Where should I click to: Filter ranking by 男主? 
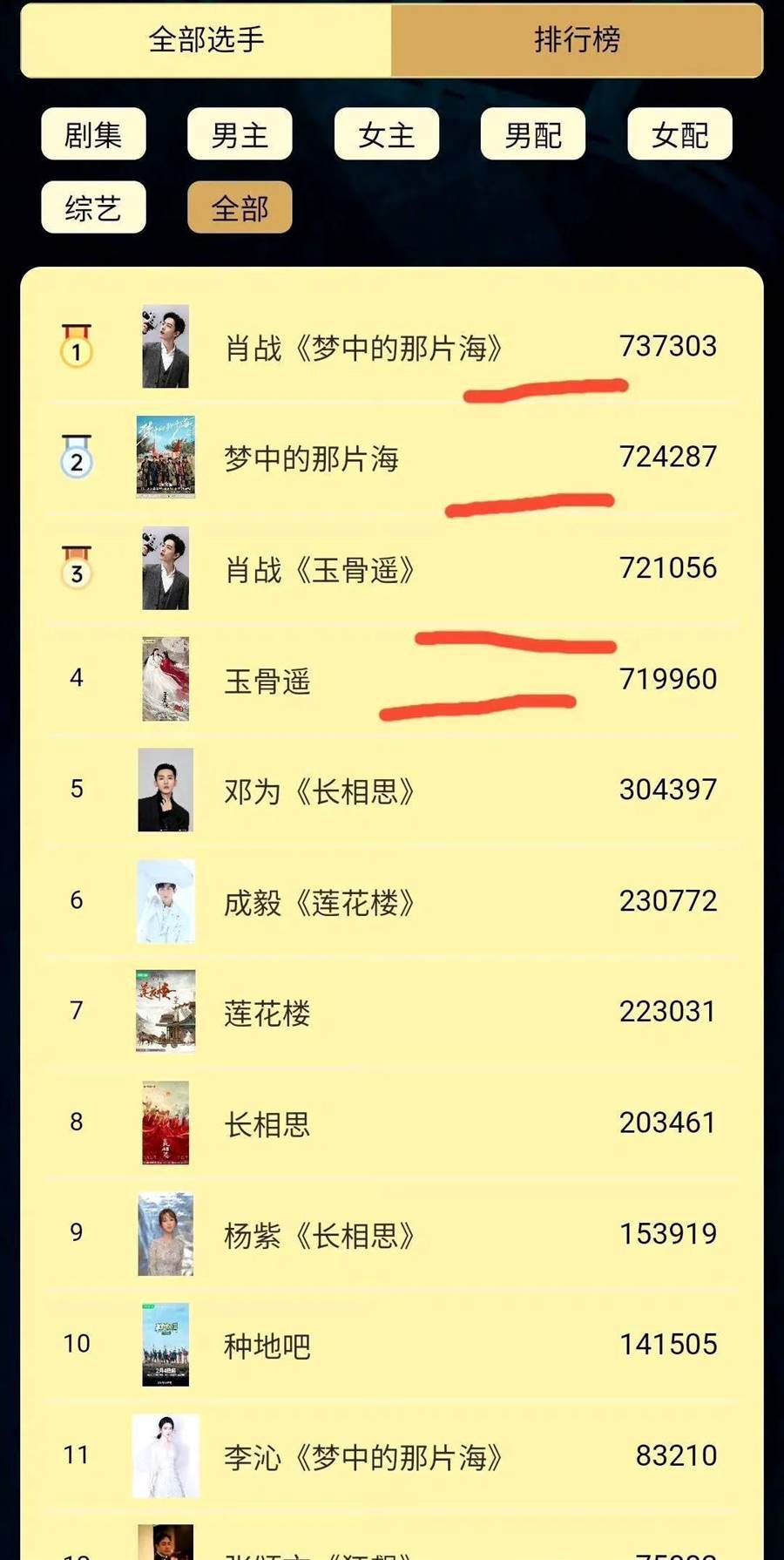coord(240,135)
